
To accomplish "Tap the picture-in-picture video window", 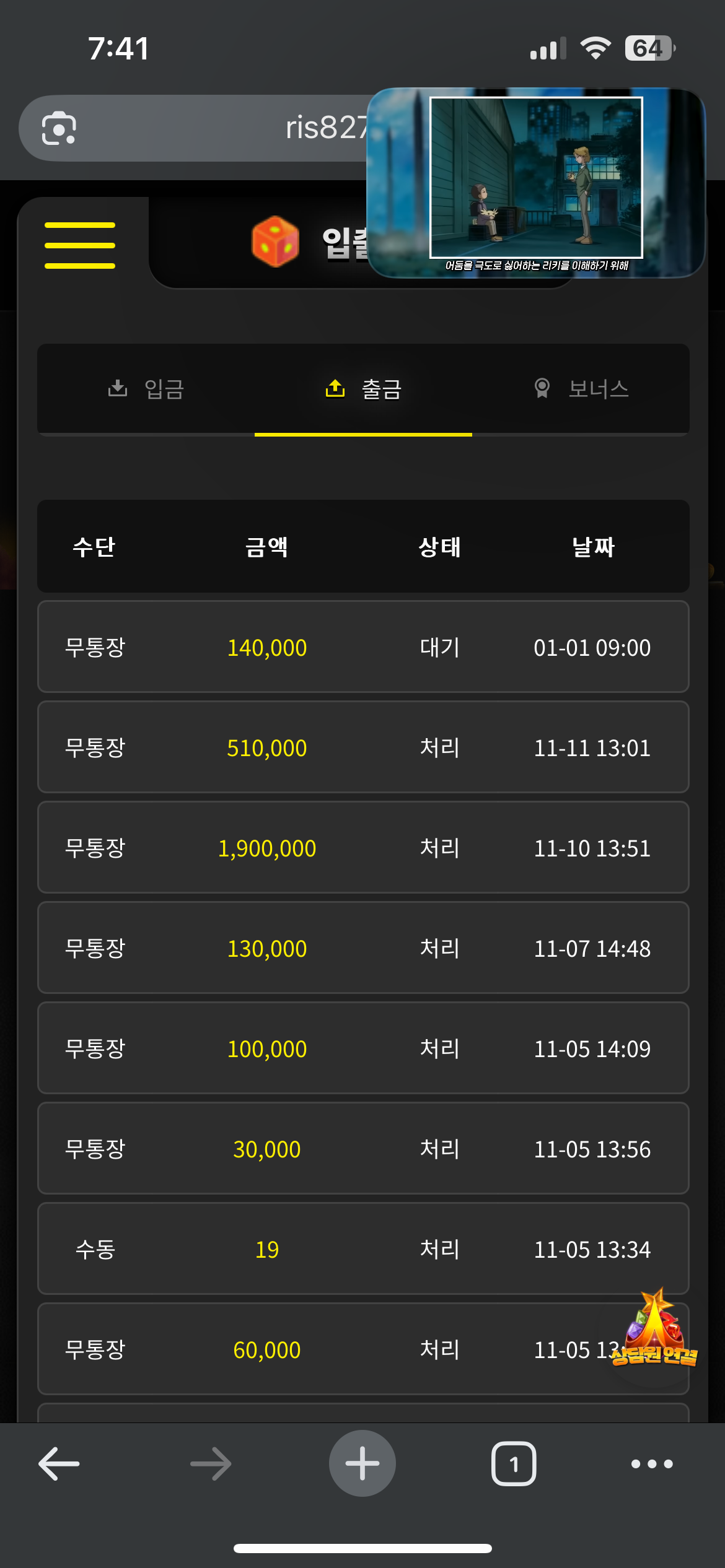I will click(536, 182).
